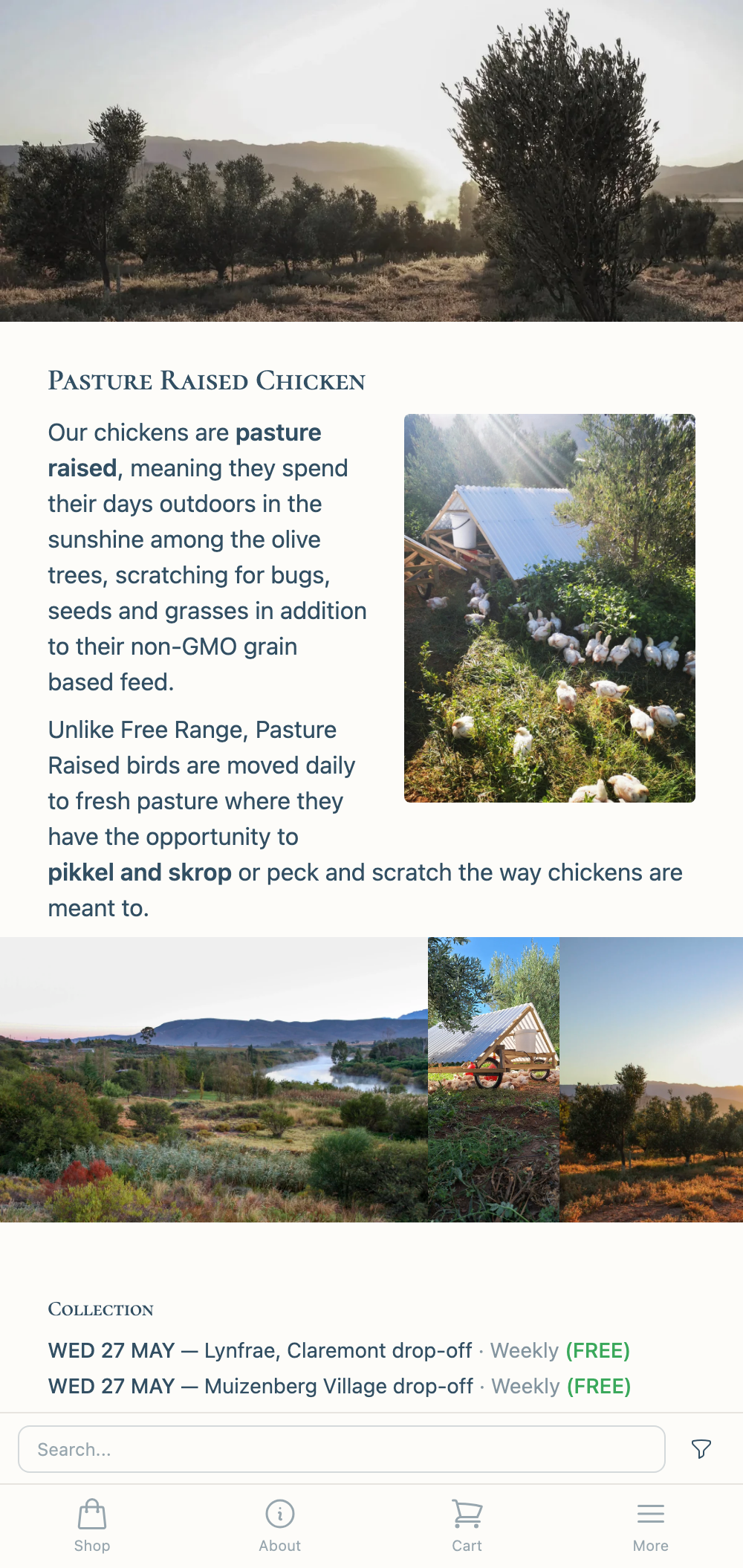This screenshot has height=1568, width=743.
Task: Tap the Search field
Action: pyautogui.click(x=341, y=1448)
